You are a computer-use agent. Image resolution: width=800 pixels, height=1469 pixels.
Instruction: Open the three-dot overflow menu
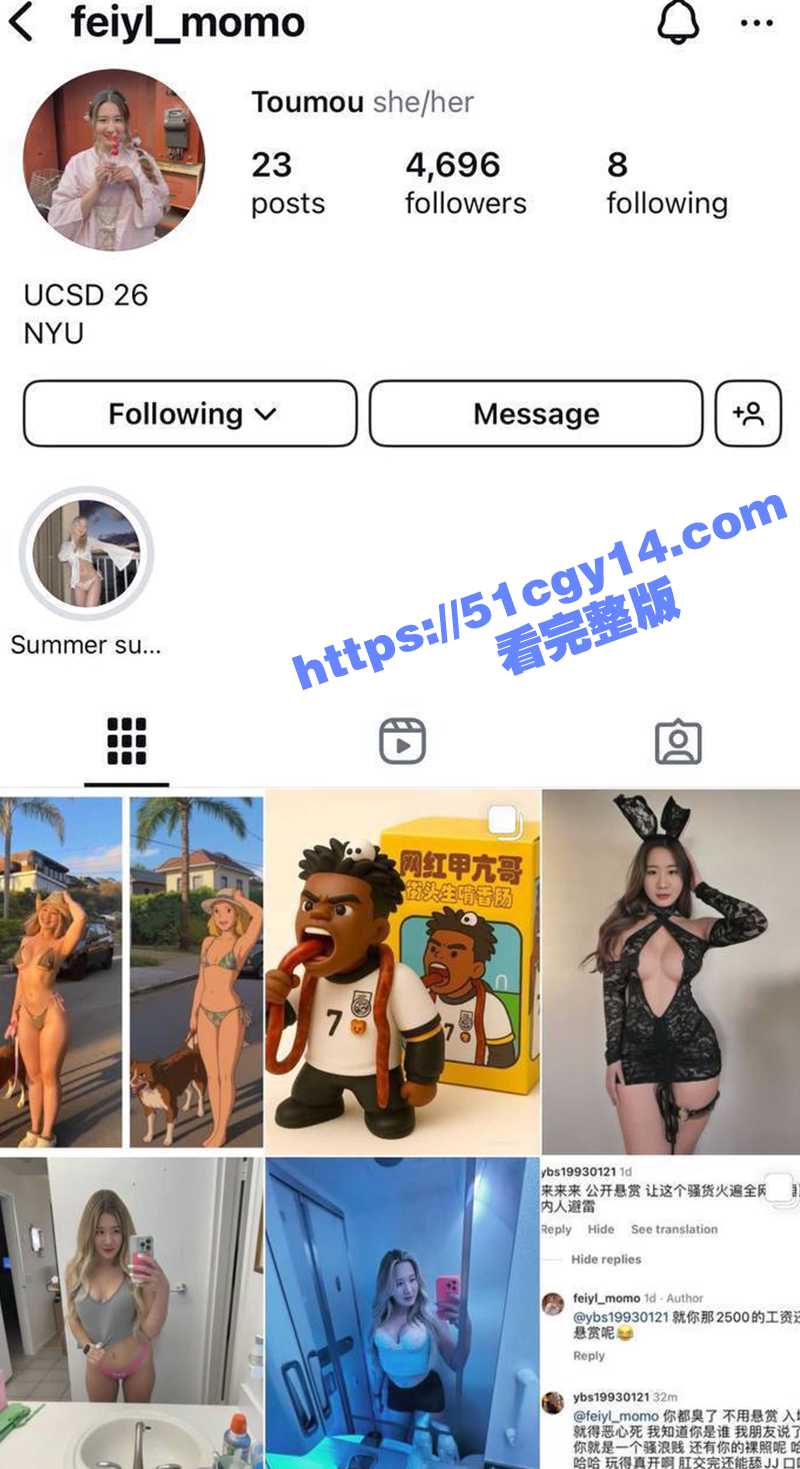[x=756, y=22]
